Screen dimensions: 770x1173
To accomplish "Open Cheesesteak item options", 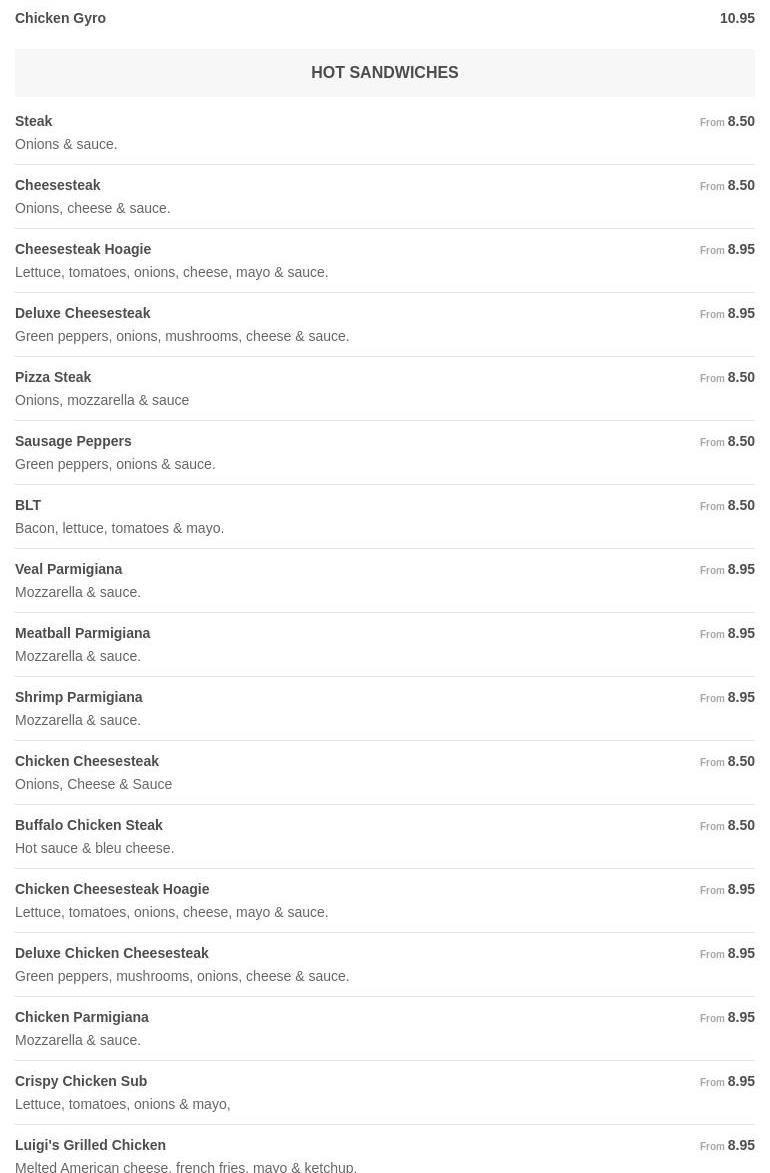I will tap(58, 185).
